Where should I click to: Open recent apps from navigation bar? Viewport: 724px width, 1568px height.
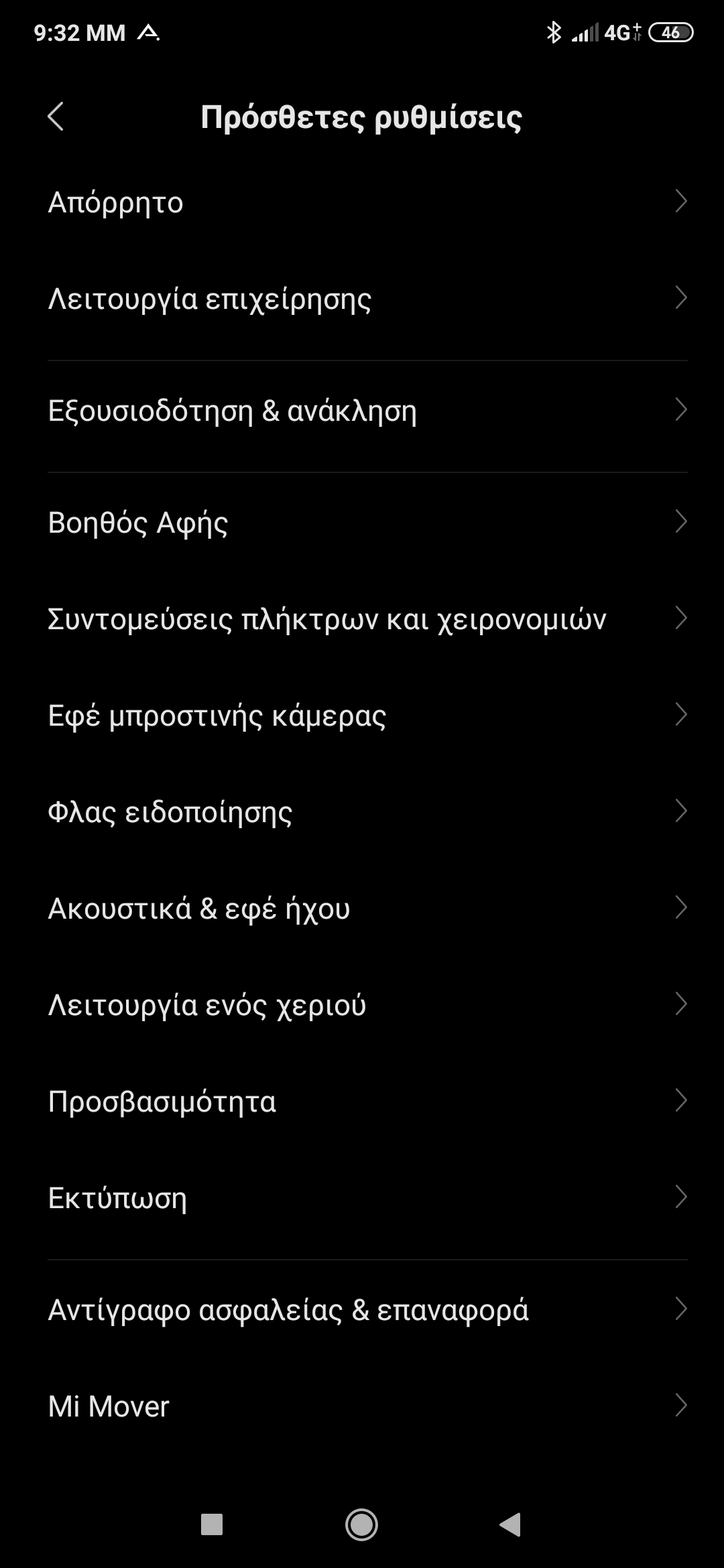click(x=212, y=1524)
